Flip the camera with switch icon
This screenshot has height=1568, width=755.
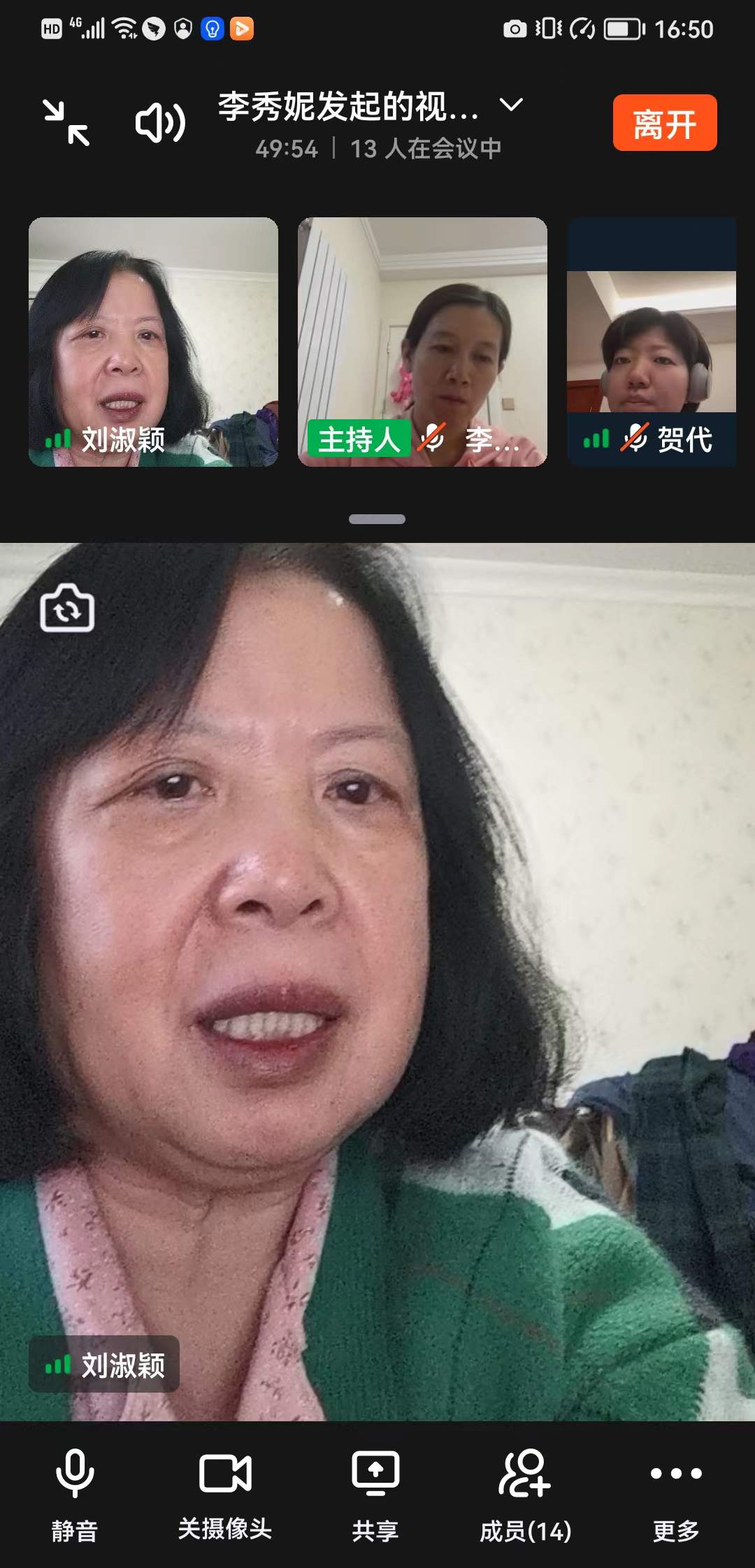(x=67, y=609)
